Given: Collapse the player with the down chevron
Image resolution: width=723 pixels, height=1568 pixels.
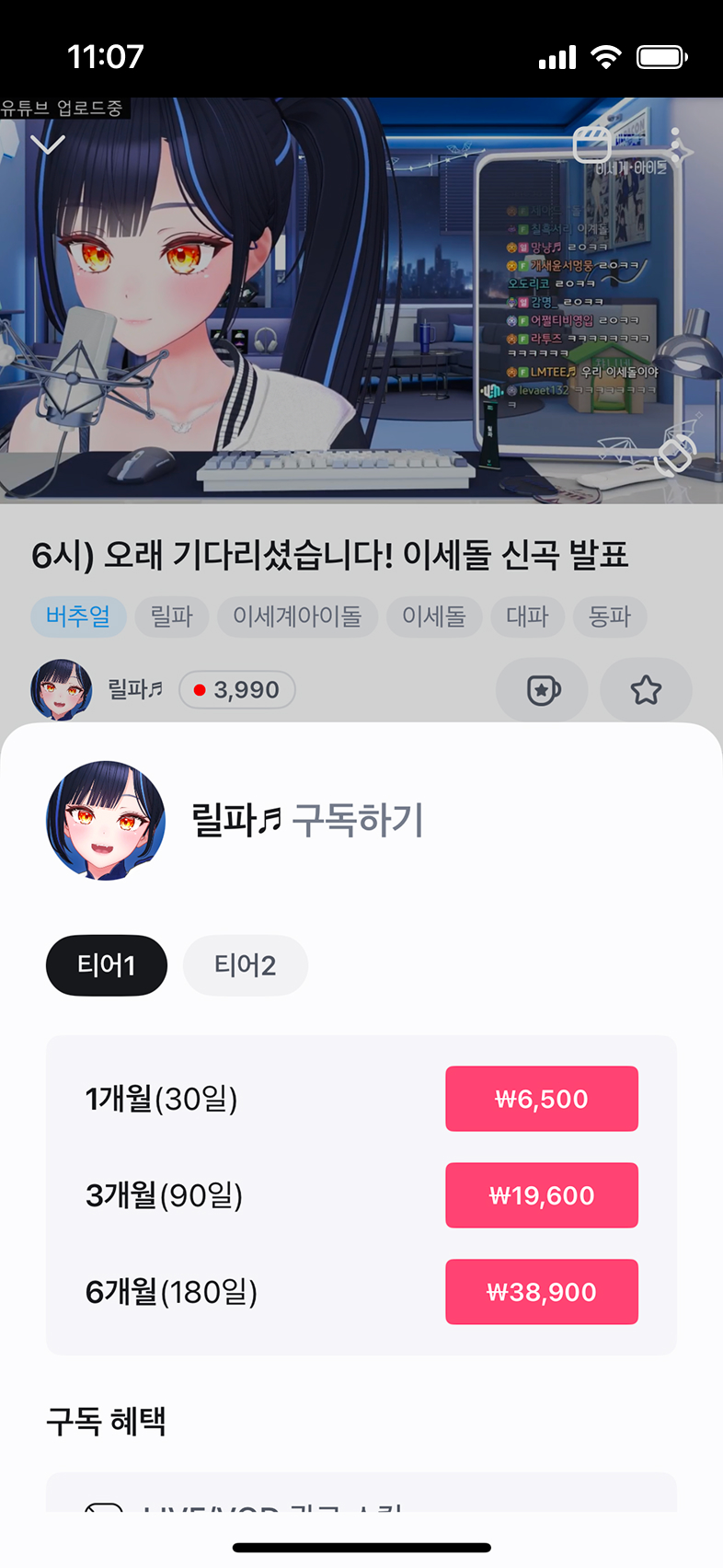Looking at the screenshot, I should 47,144.
